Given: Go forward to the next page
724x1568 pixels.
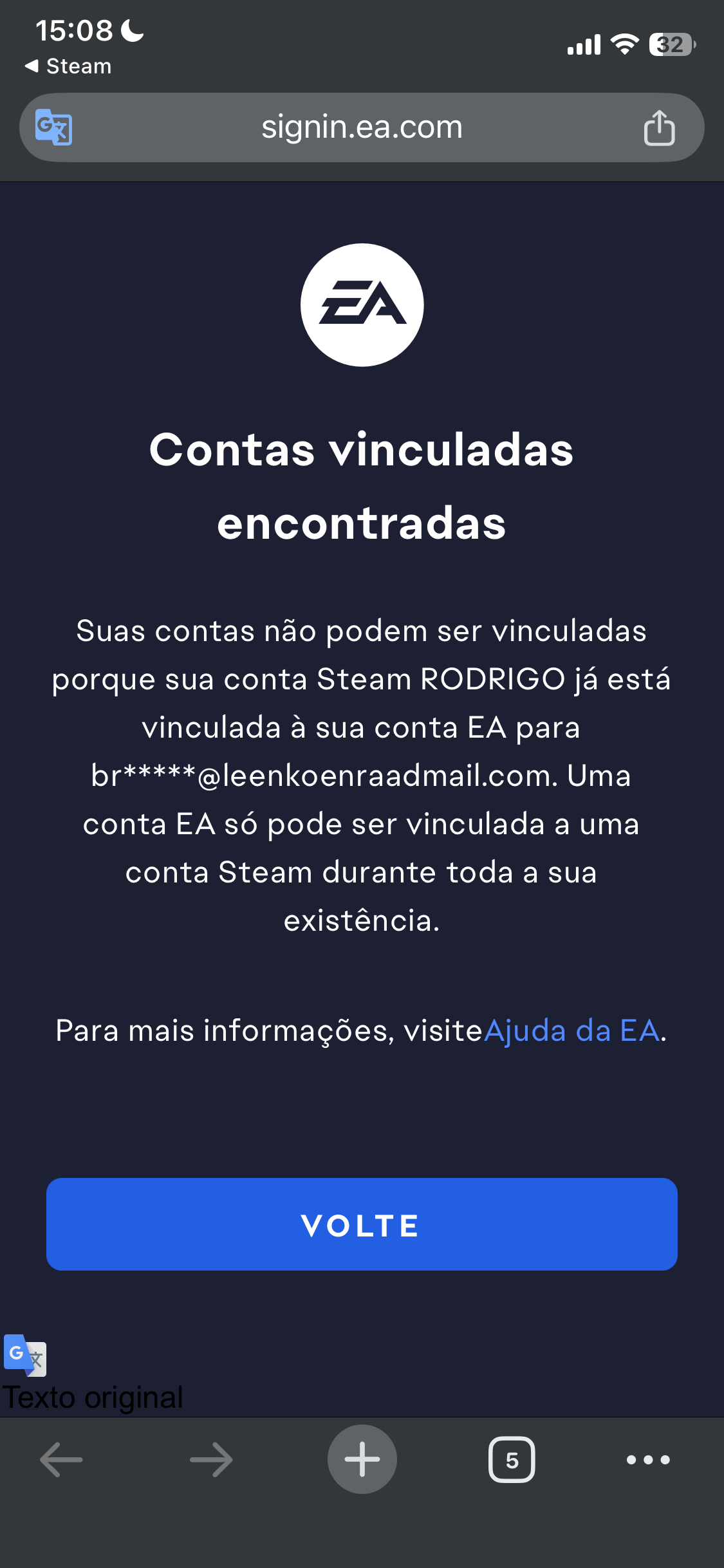Looking at the screenshot, I should [x=211, y=1459].
